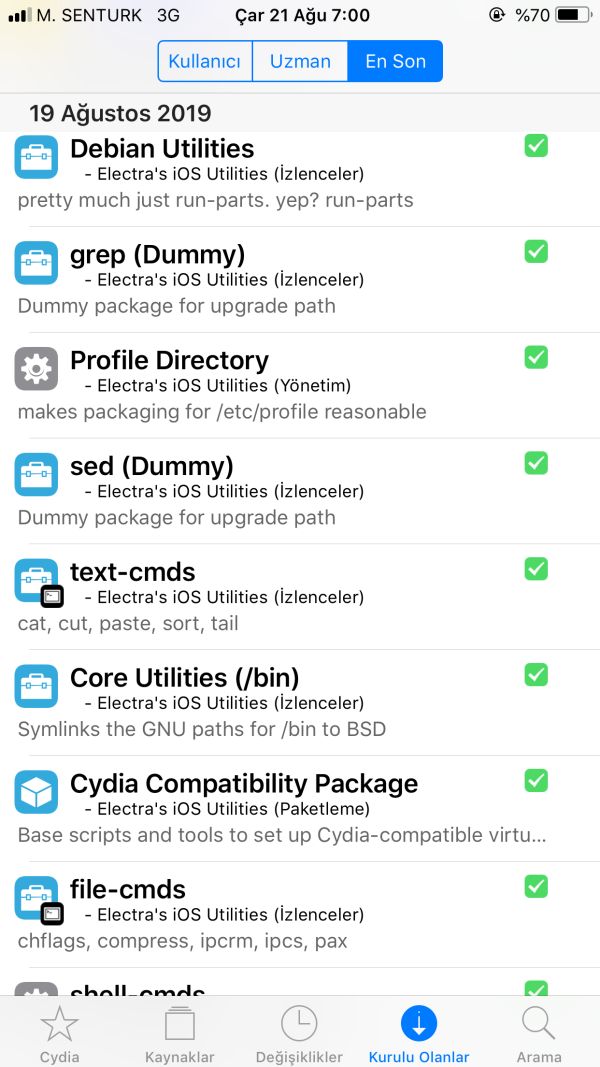Open the text-cmds package

[x=280, y=597]
